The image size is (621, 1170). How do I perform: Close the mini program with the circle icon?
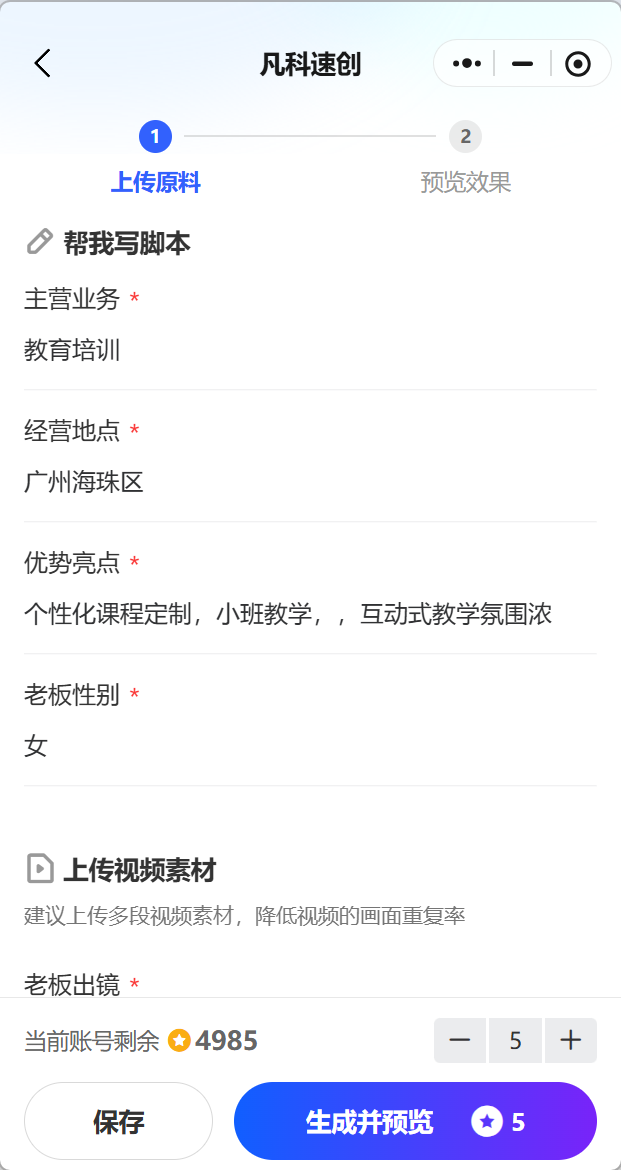tap(578, 64)
